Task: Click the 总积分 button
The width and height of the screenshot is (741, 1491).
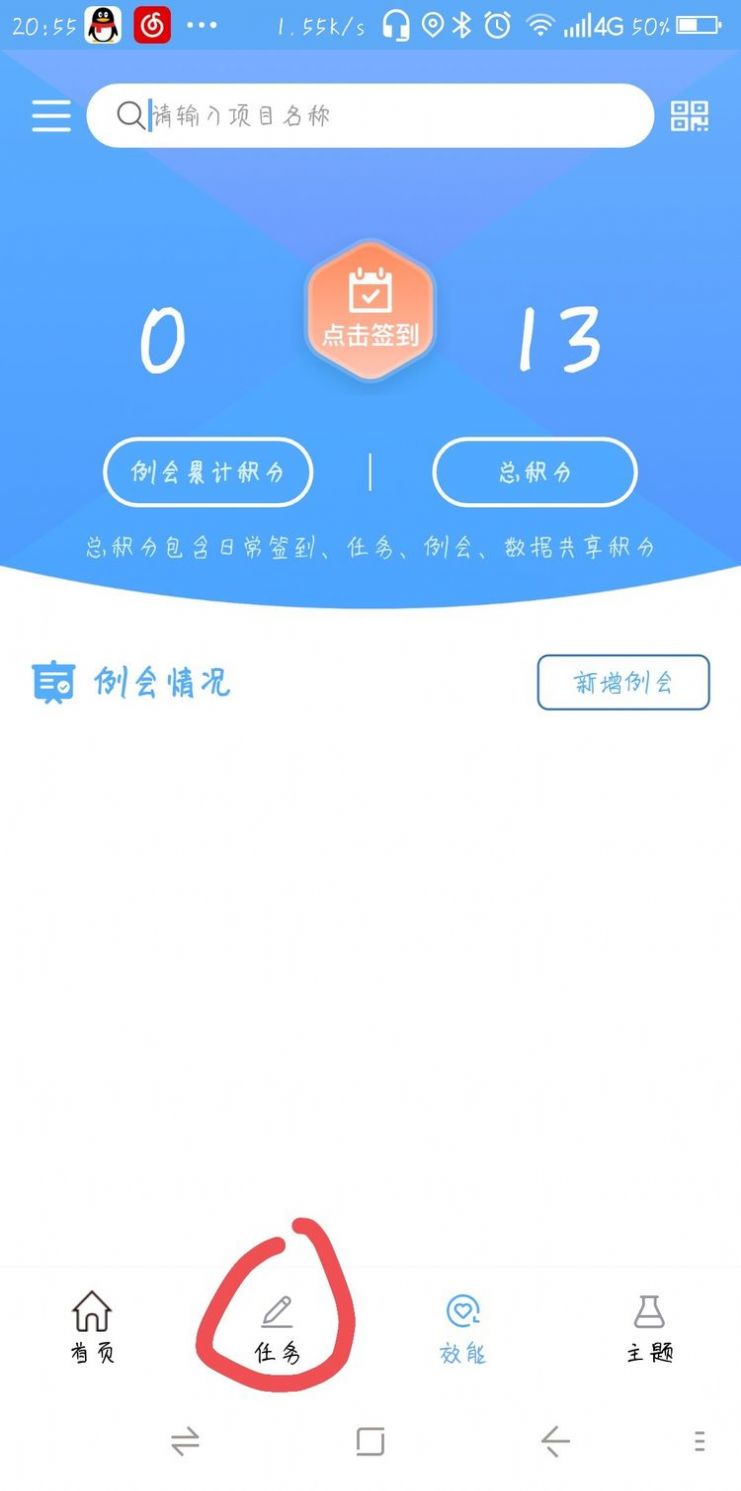Action: tap(534, 472)
